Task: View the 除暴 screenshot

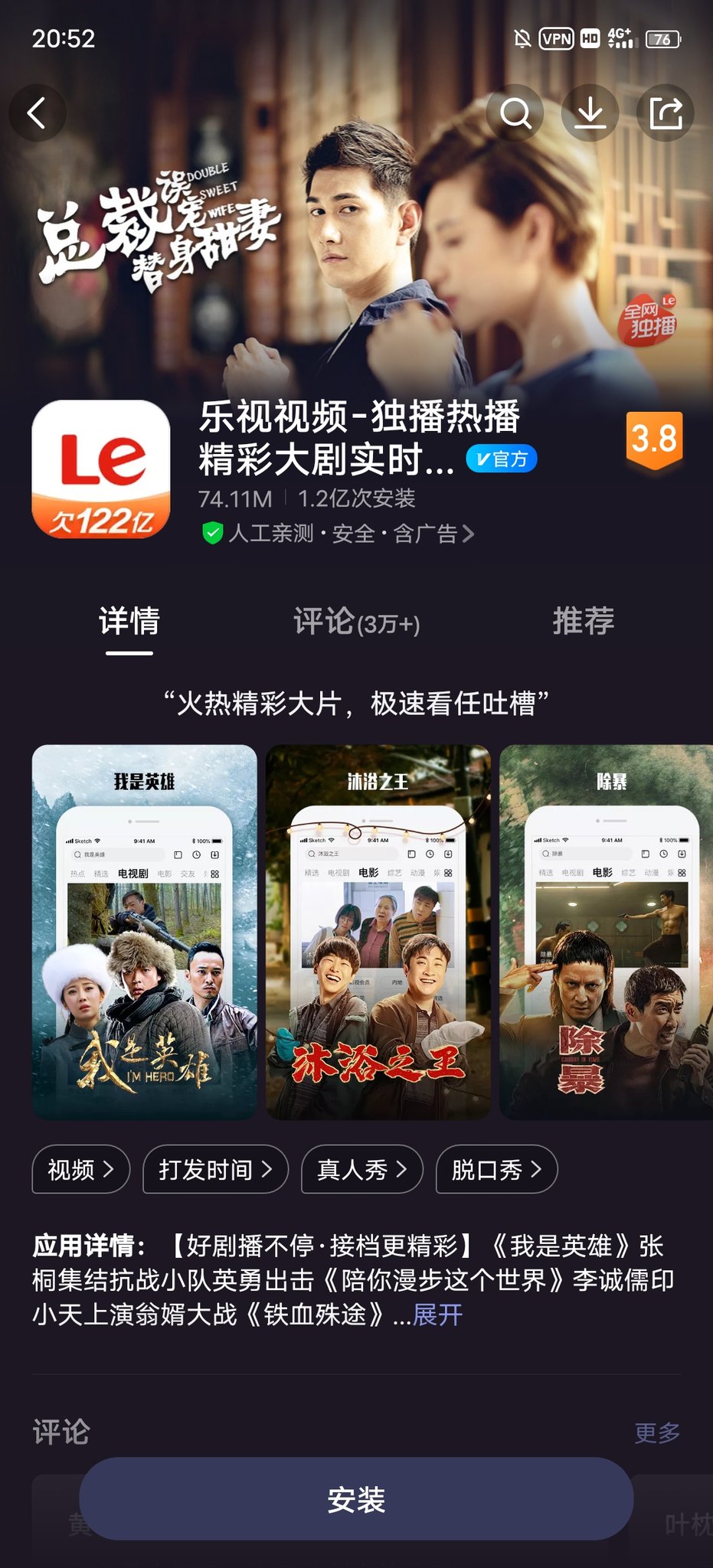Action: coord(607,931)
